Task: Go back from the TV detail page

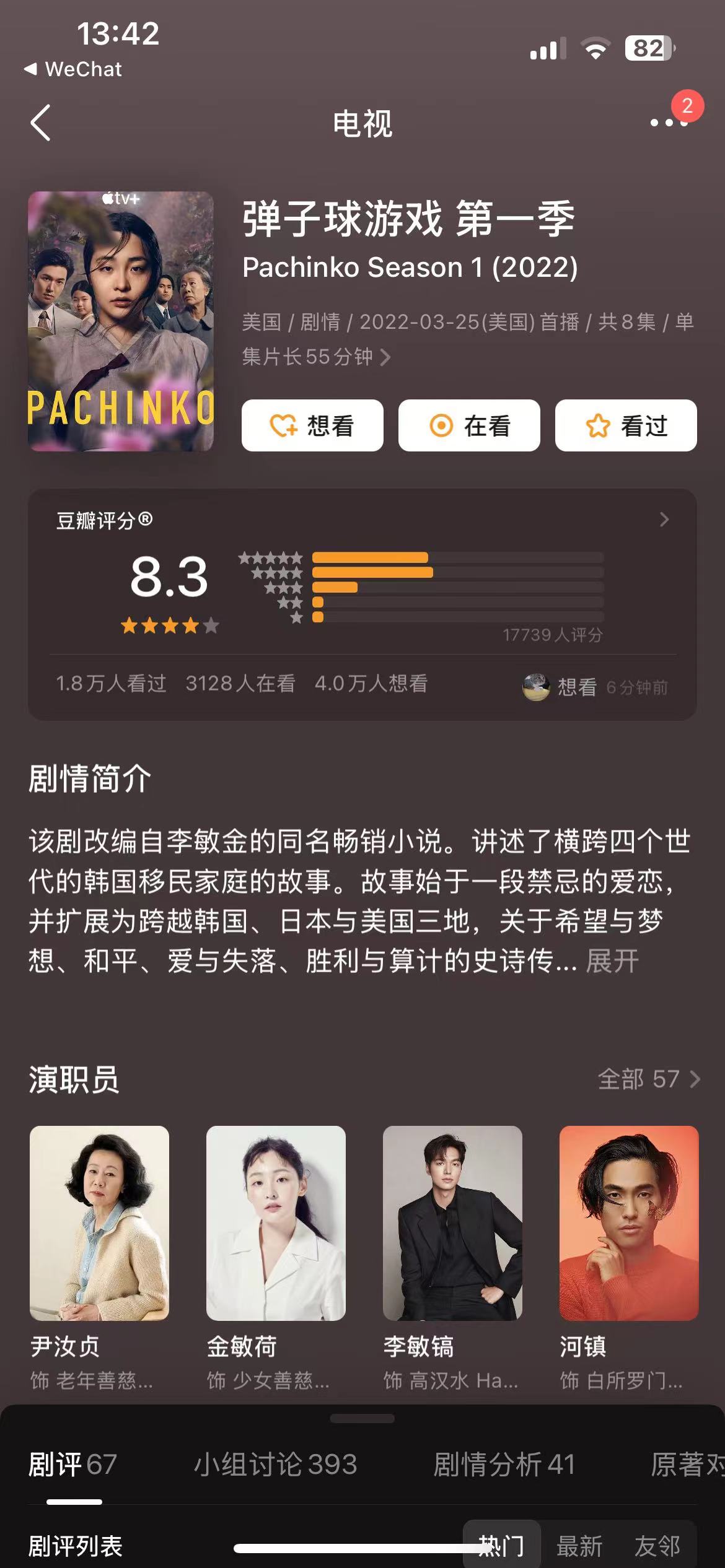Action: point(41,123)
